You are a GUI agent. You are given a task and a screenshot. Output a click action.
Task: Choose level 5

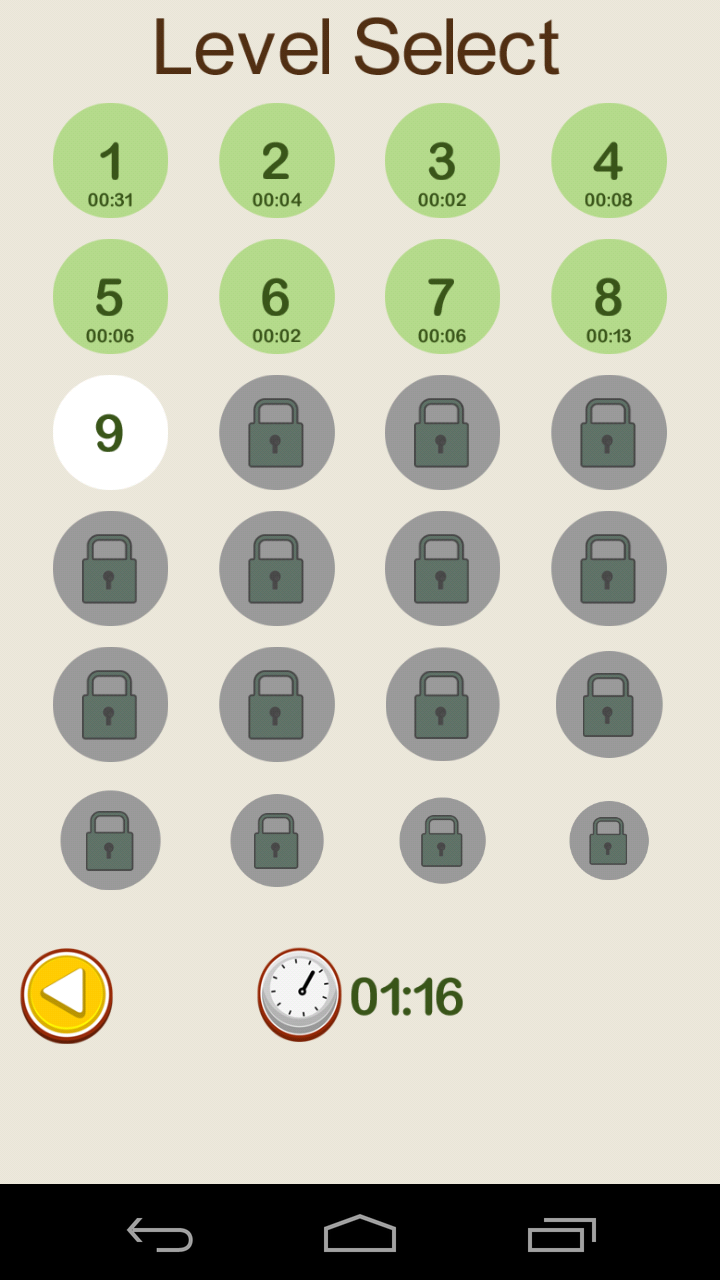110,297
